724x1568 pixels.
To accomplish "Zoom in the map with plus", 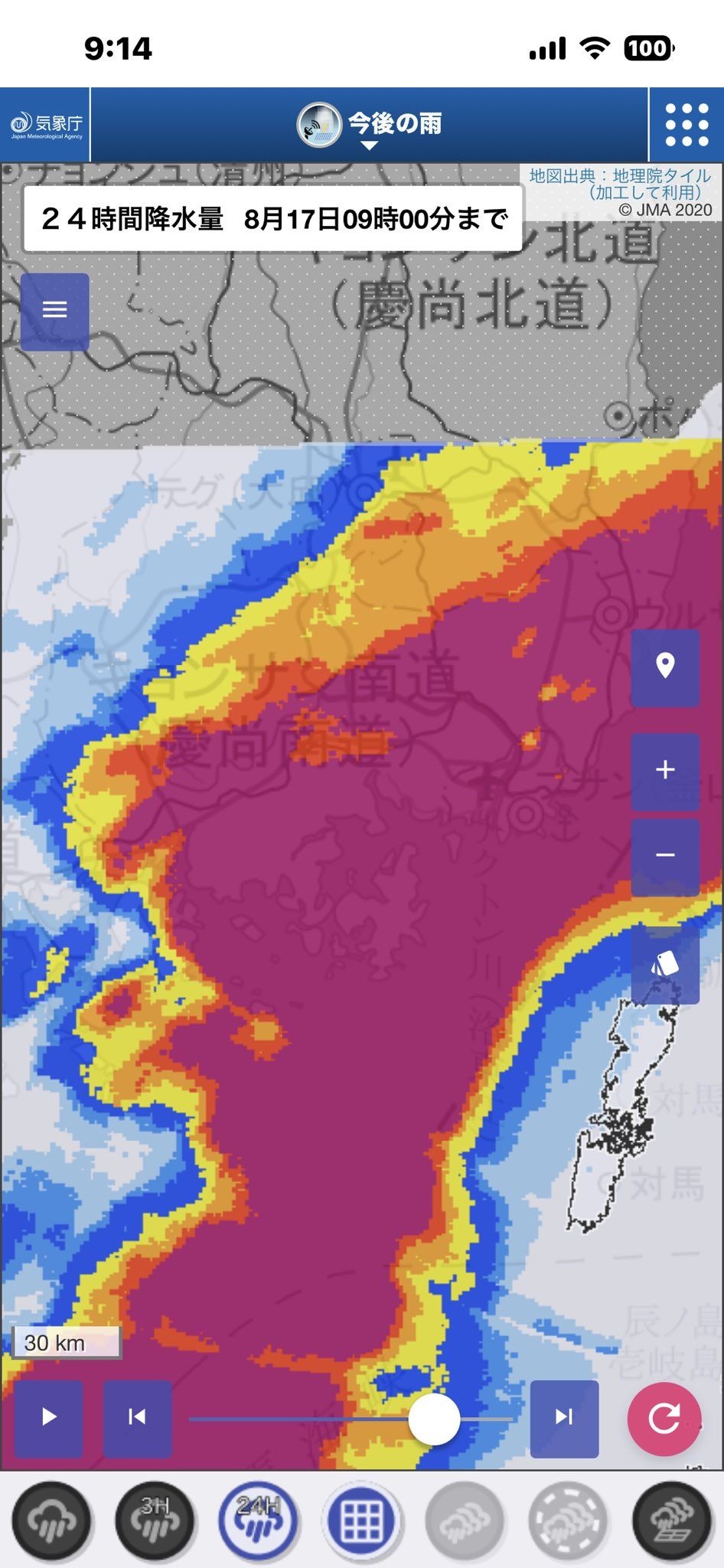I will [665, 770].
